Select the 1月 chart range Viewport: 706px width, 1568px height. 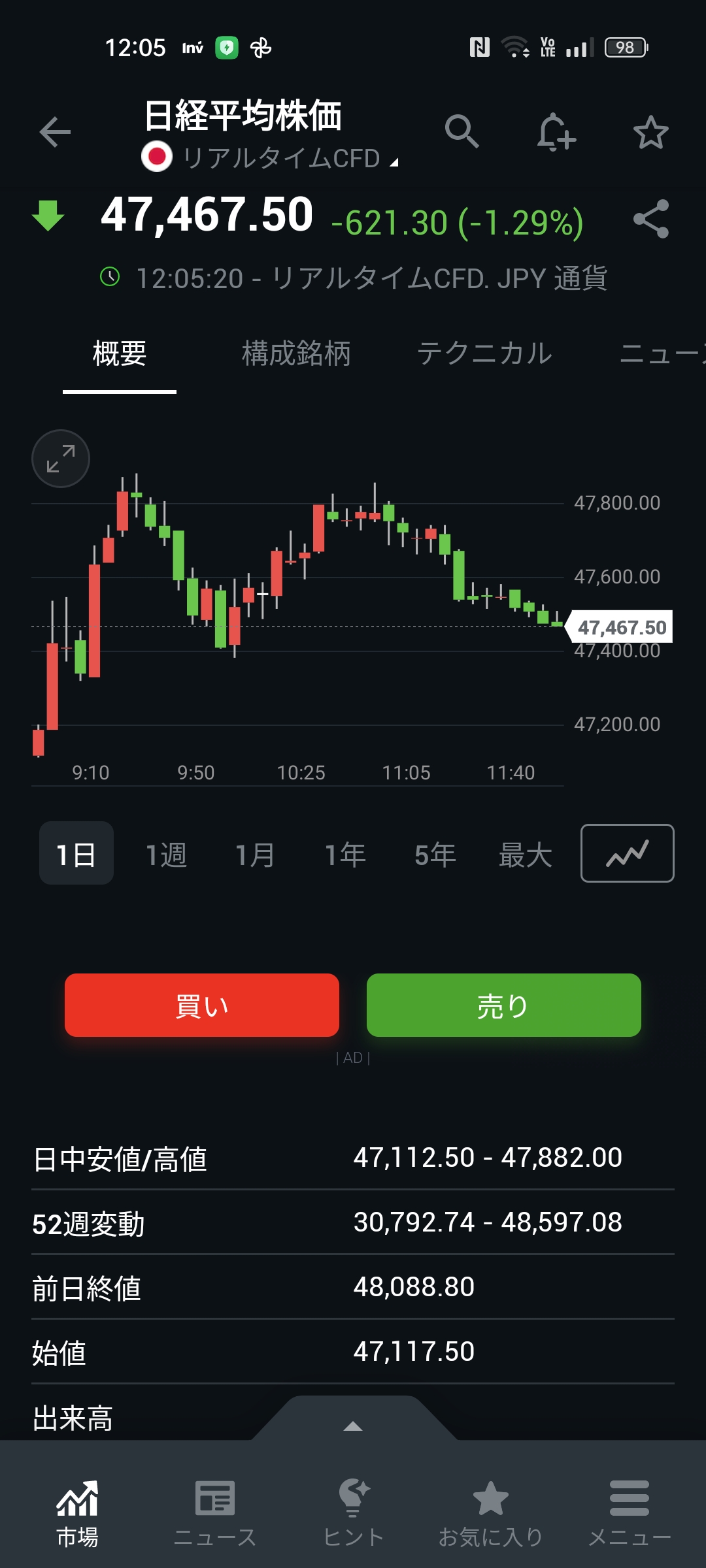255,855
